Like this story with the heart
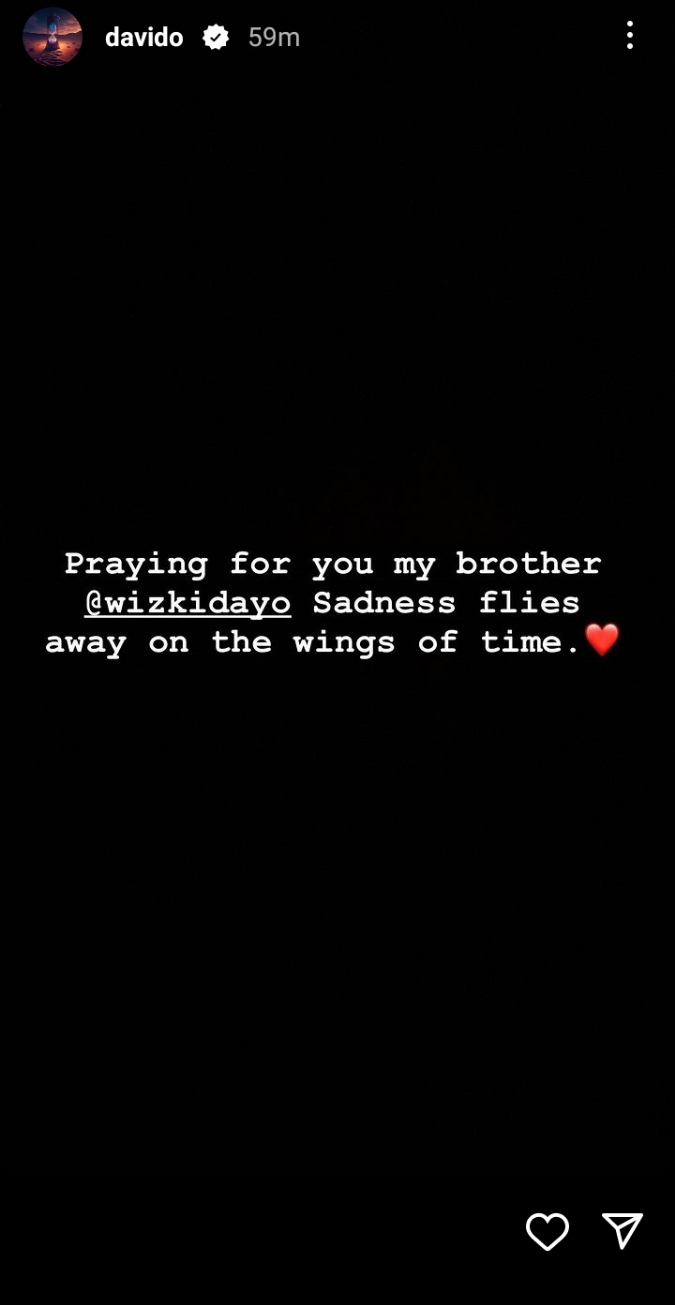Image resolution: width=675 pixels, height=1305 pixels. [547, 1231]
